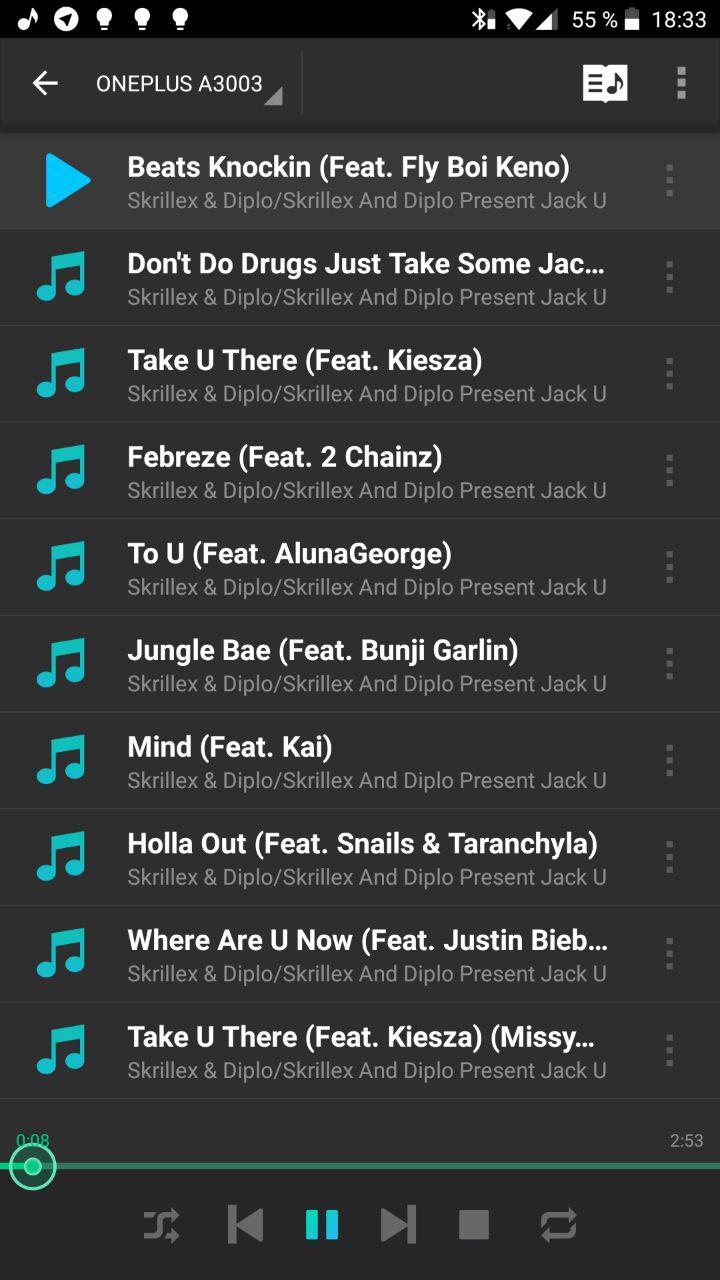Image resolution: width=720 pixels, height=1280 pixels.
Task: Toggle shuffle mode
Action: 161,1225
